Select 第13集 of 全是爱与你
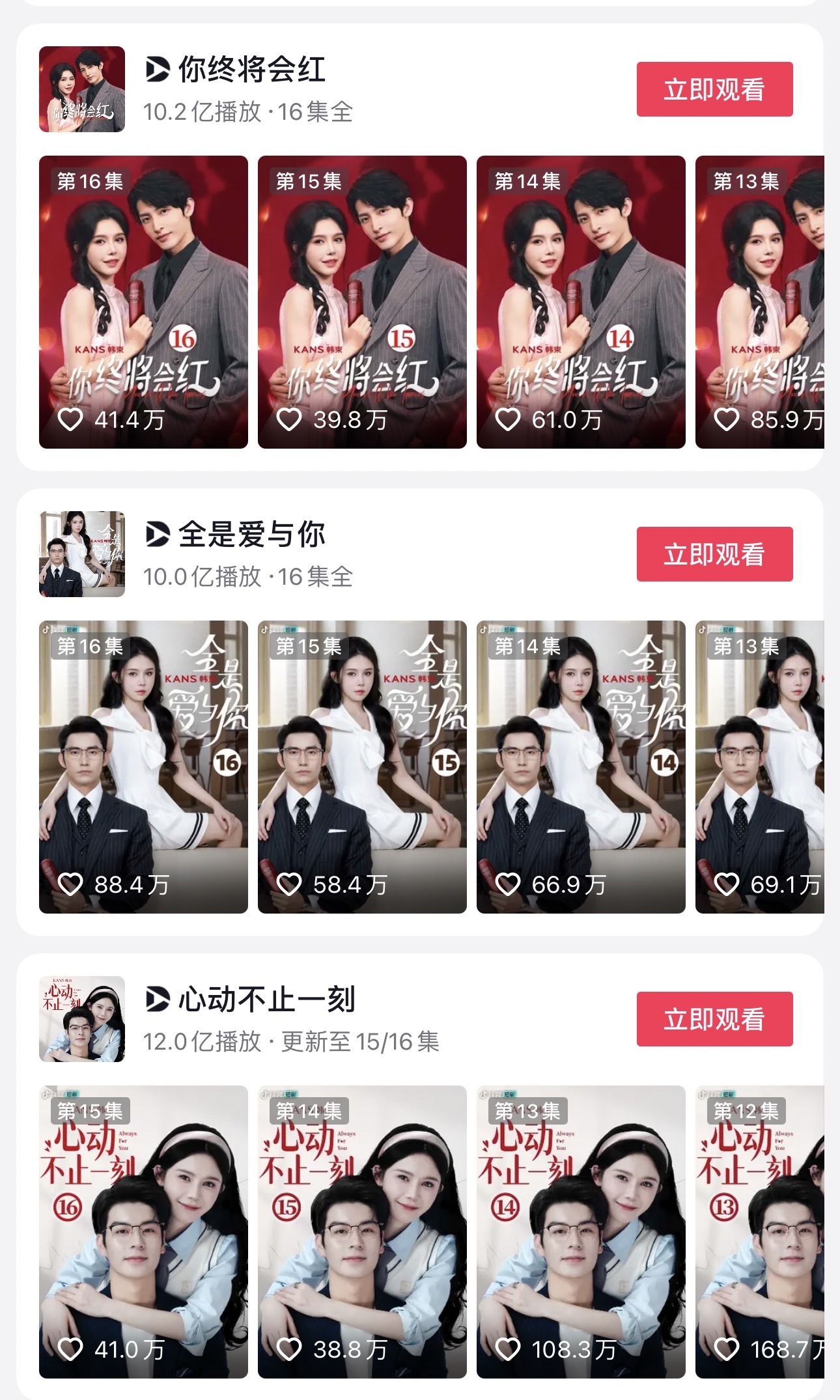840x1400 pixels. pyautogui.click(x=759, y=767)
